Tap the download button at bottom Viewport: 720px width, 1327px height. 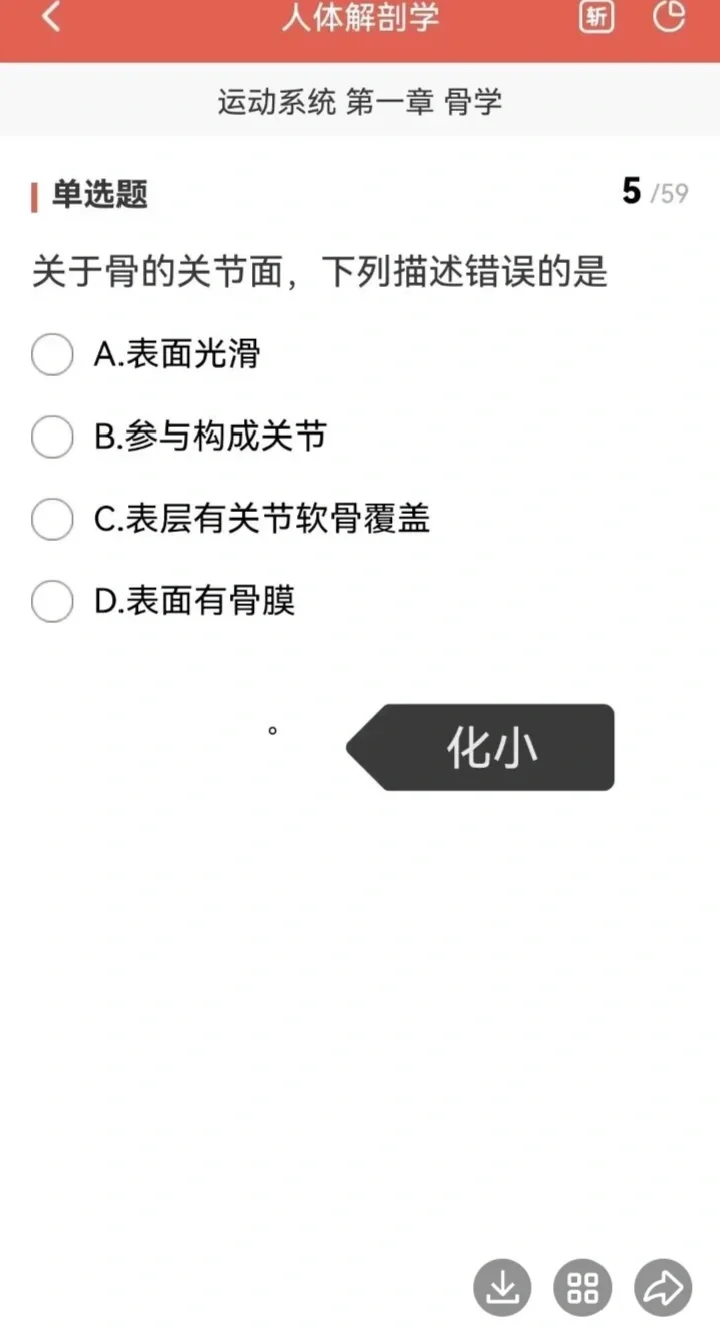coord(502,1287)
